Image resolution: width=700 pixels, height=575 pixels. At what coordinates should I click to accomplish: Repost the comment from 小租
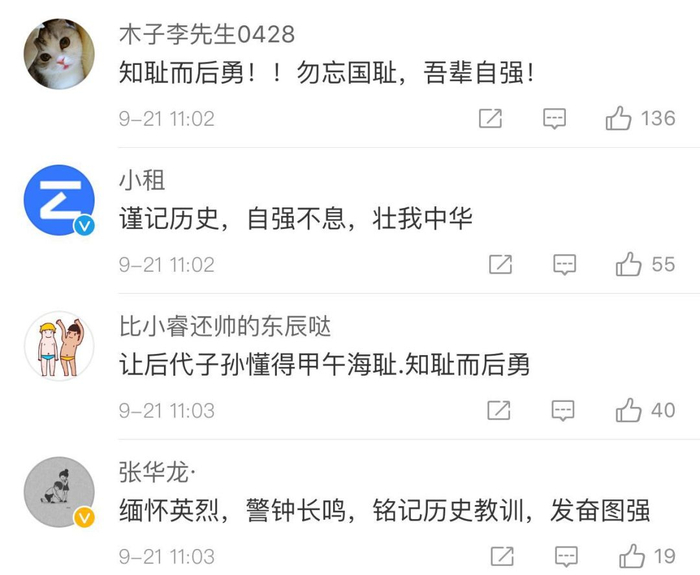[x=500, y=264]
